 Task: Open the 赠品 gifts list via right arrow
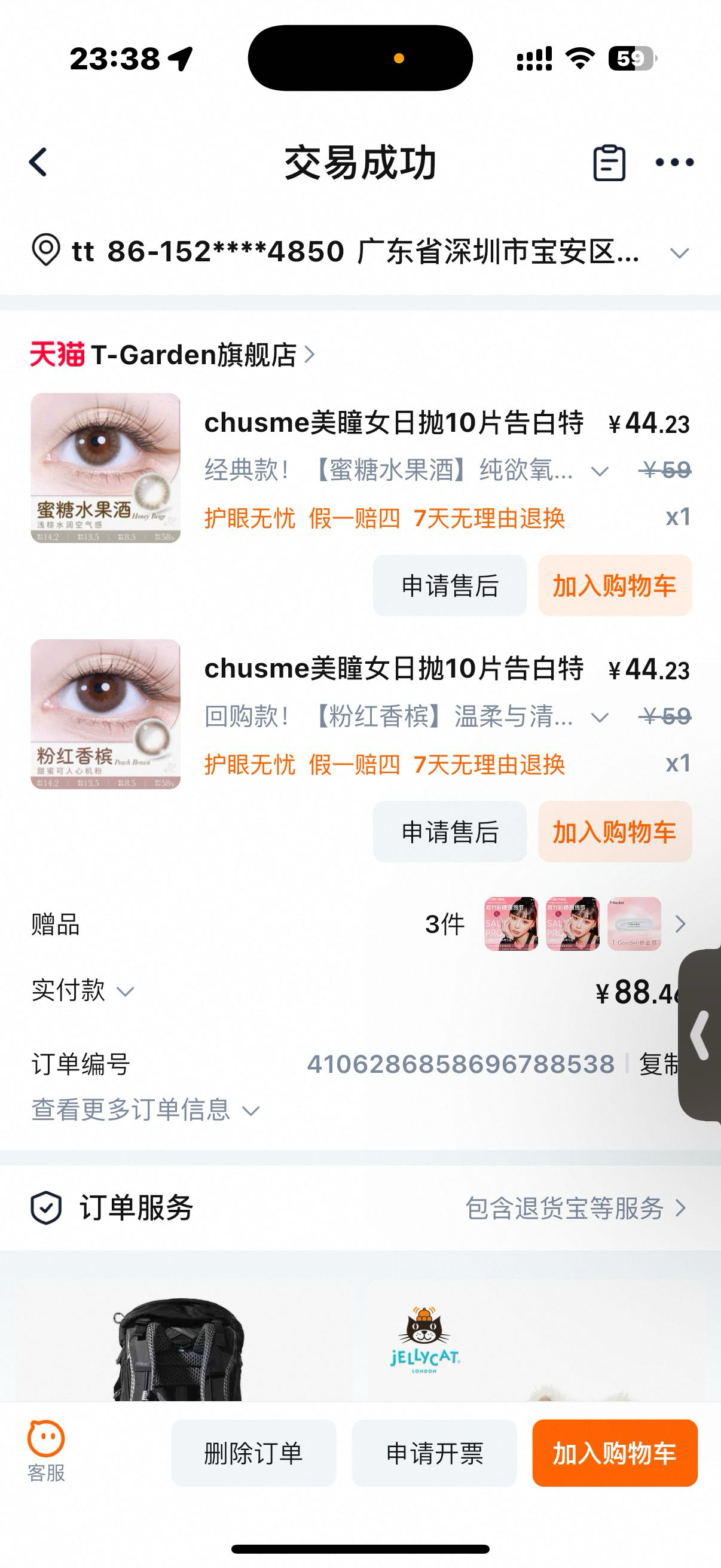[682, 924]
